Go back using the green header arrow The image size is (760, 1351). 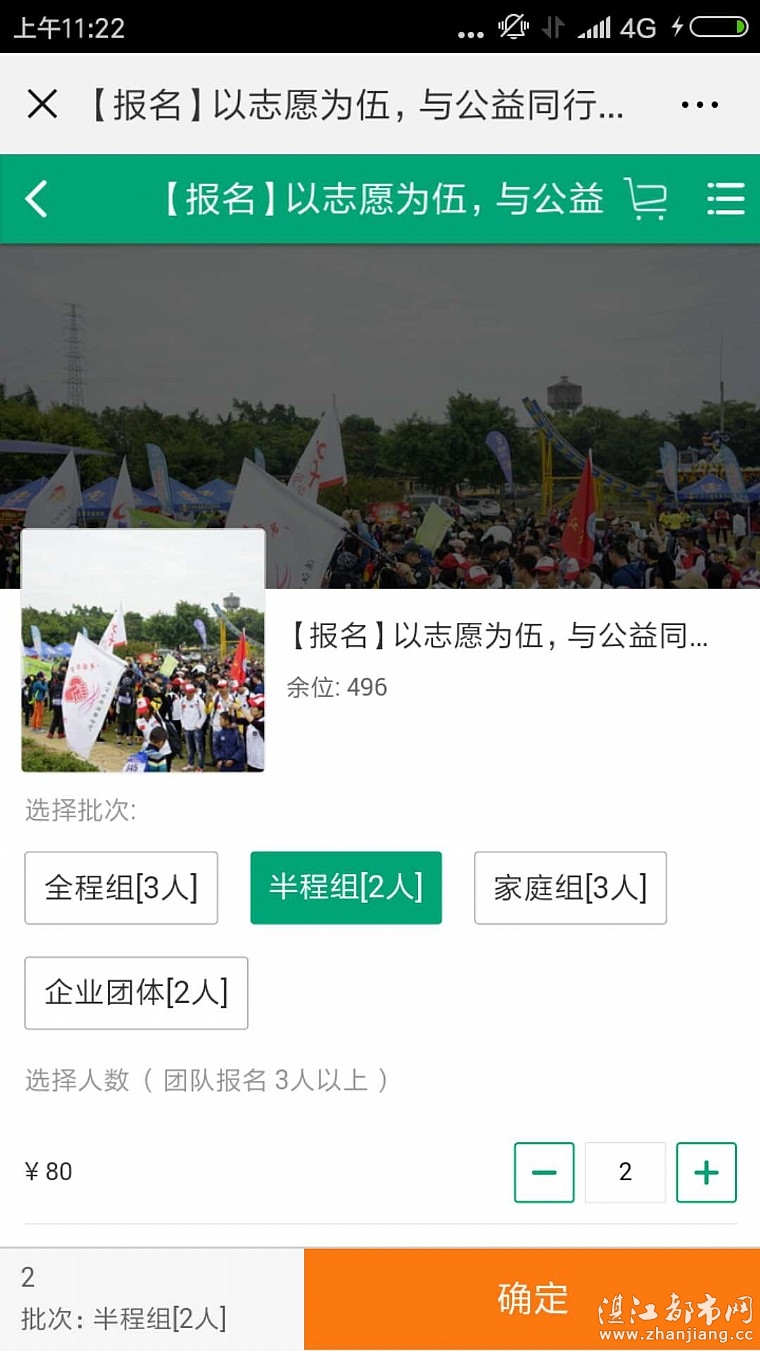(37, 199)
